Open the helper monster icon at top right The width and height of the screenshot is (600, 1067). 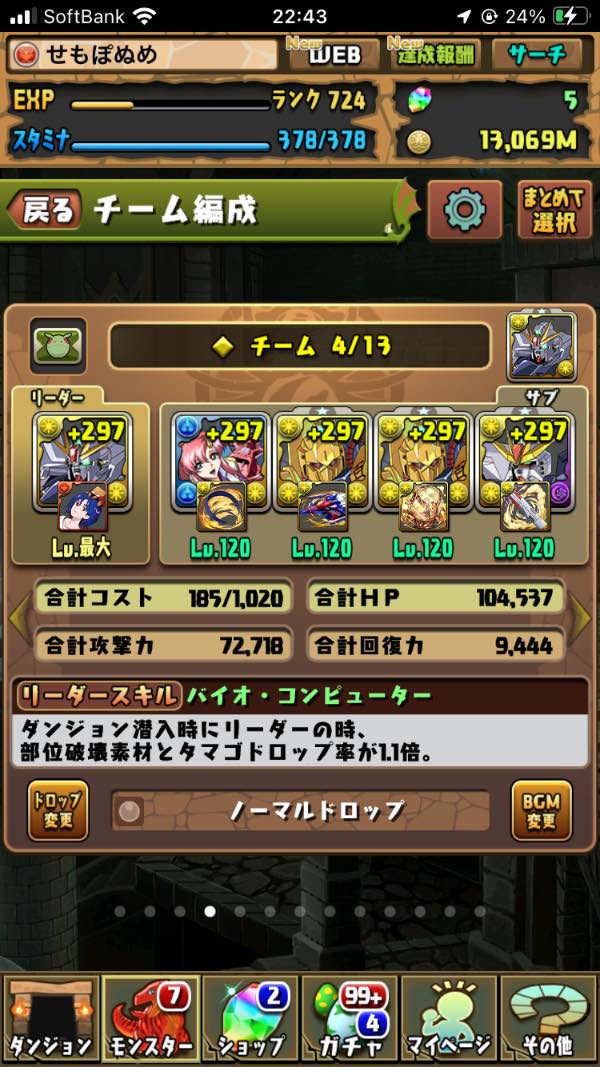point(541,346)
